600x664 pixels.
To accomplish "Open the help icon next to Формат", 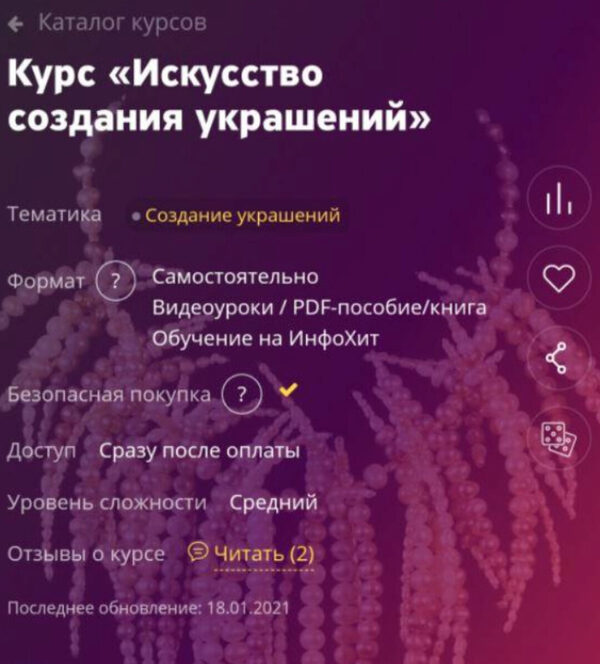I will point(115,283).
